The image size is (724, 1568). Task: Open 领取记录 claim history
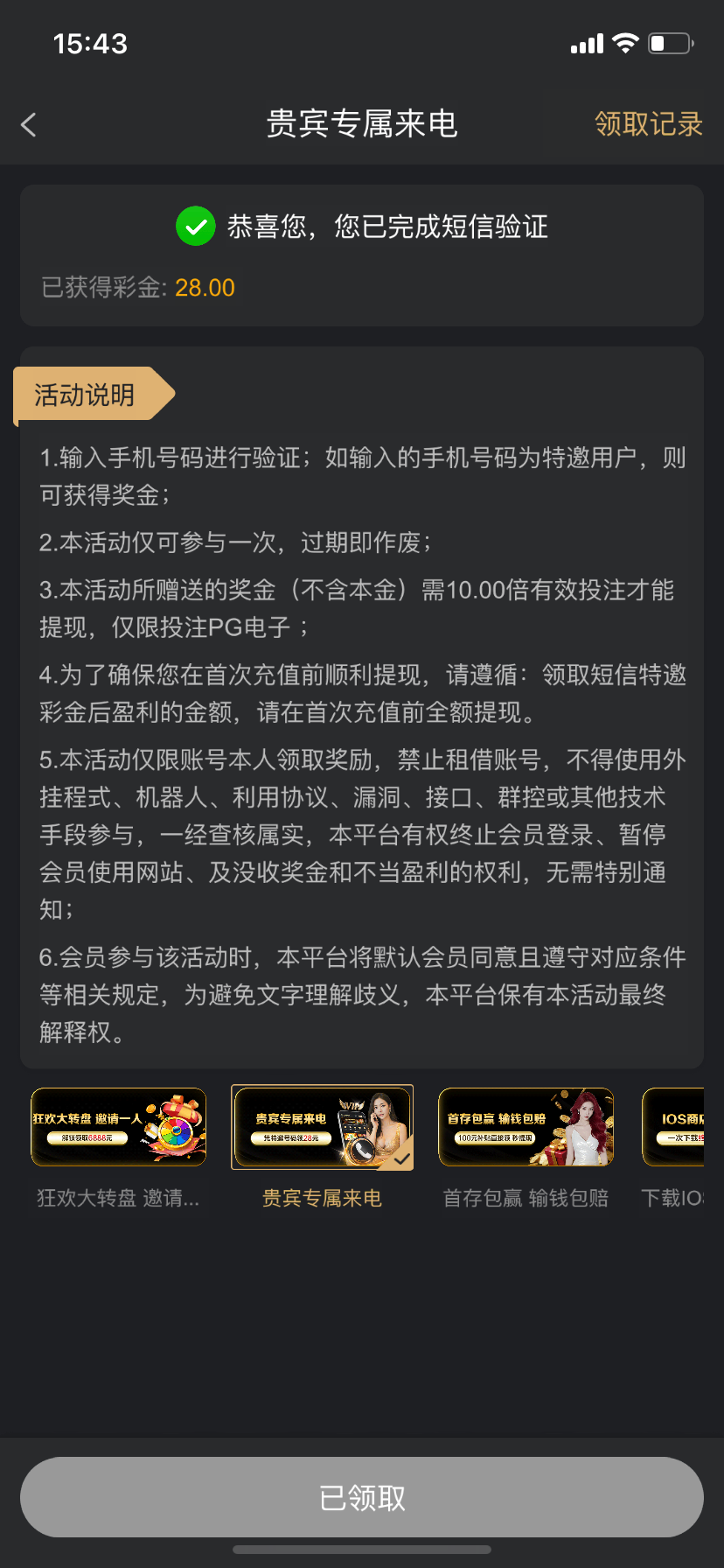pyautogui.click(x=648, y=124)
